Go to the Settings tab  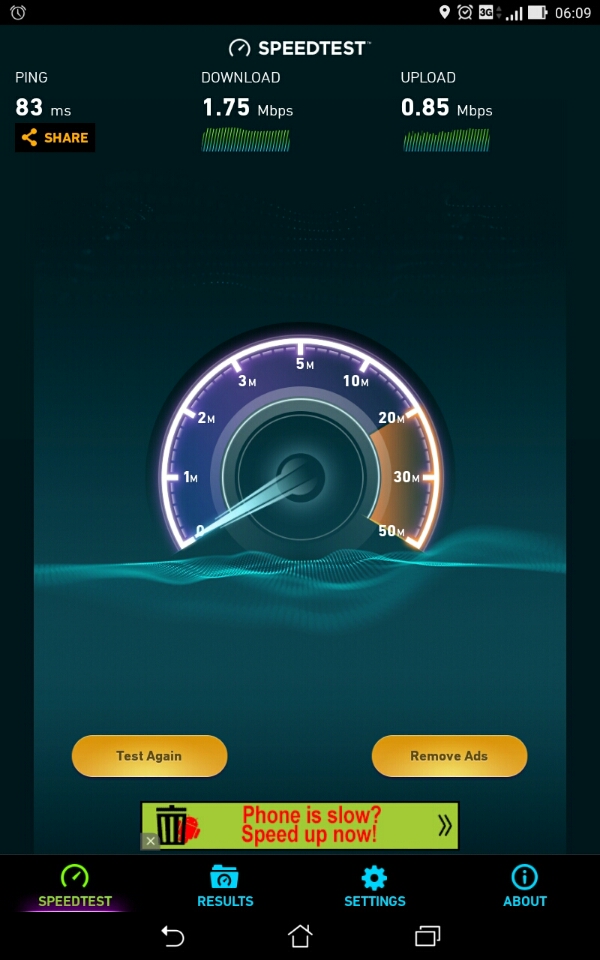coord(375,886)
